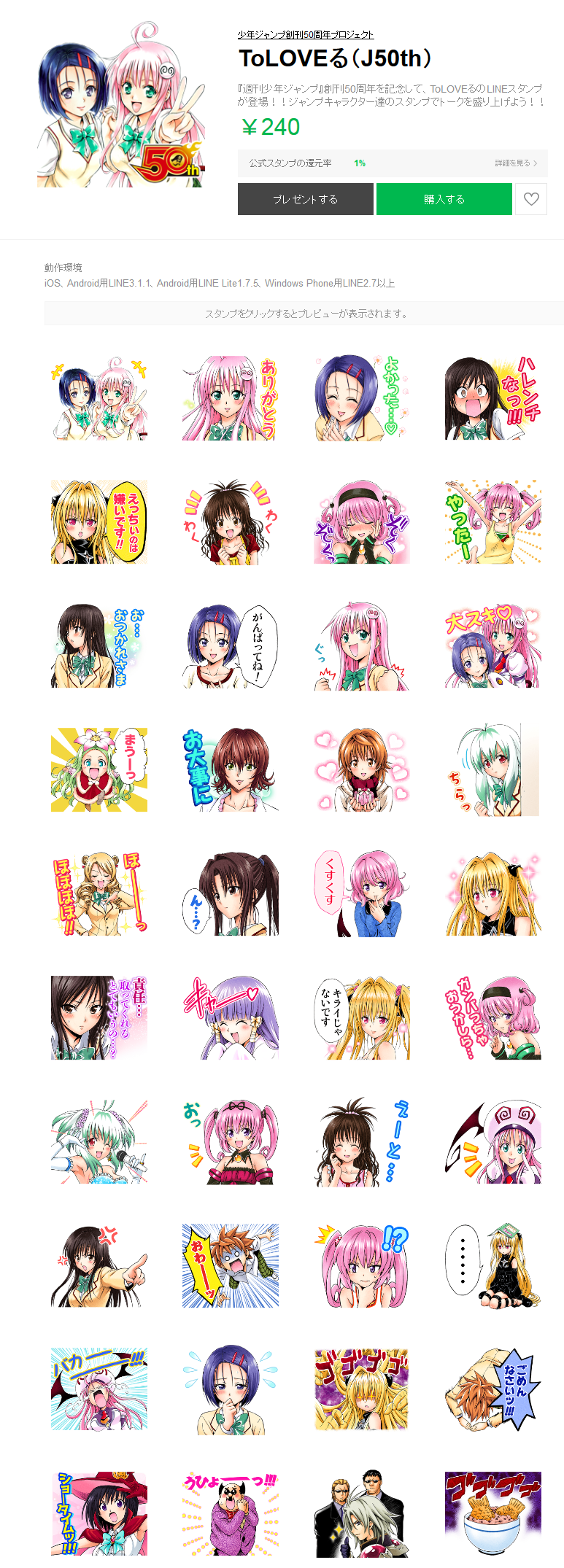
Task: Preview the taiyaki bowl ゴゴゴゴ sticker
Action: coord(493,1514)
